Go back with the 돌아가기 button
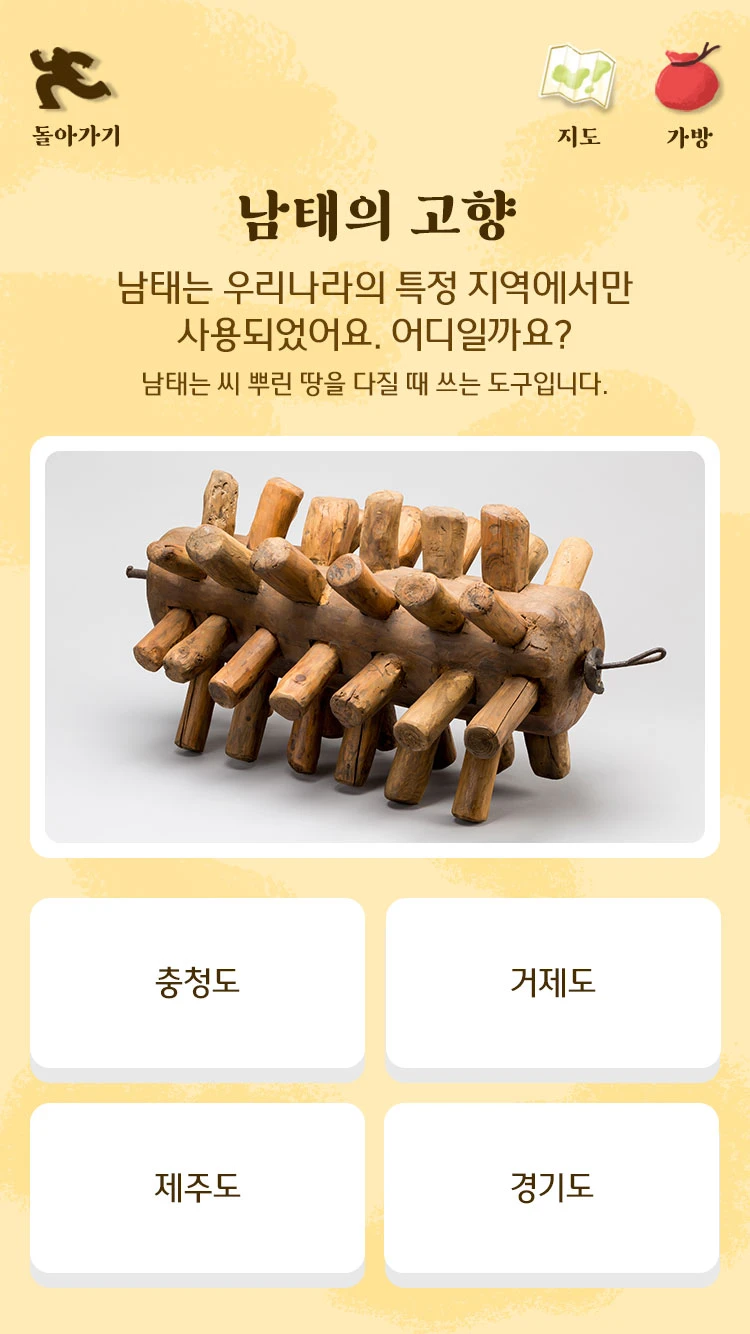 pos(74,97)
